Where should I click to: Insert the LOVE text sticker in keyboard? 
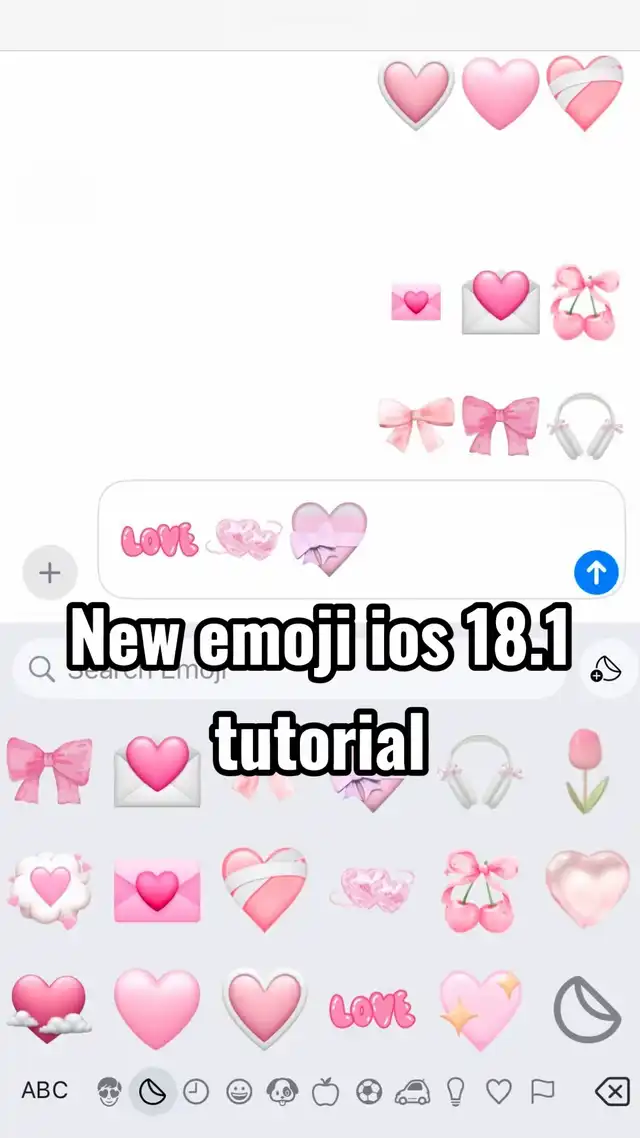372,1009
